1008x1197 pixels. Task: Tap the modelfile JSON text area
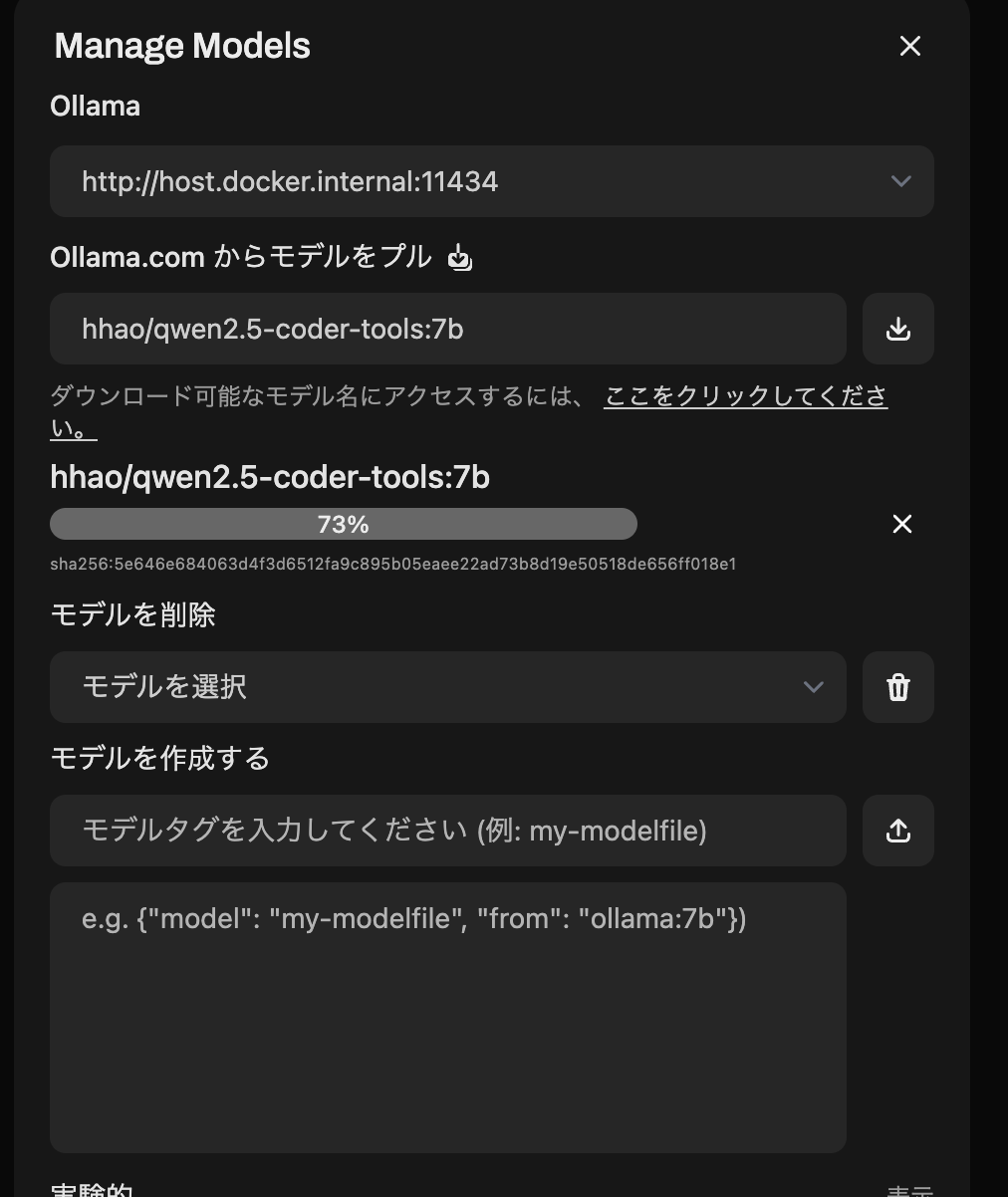447,1018
